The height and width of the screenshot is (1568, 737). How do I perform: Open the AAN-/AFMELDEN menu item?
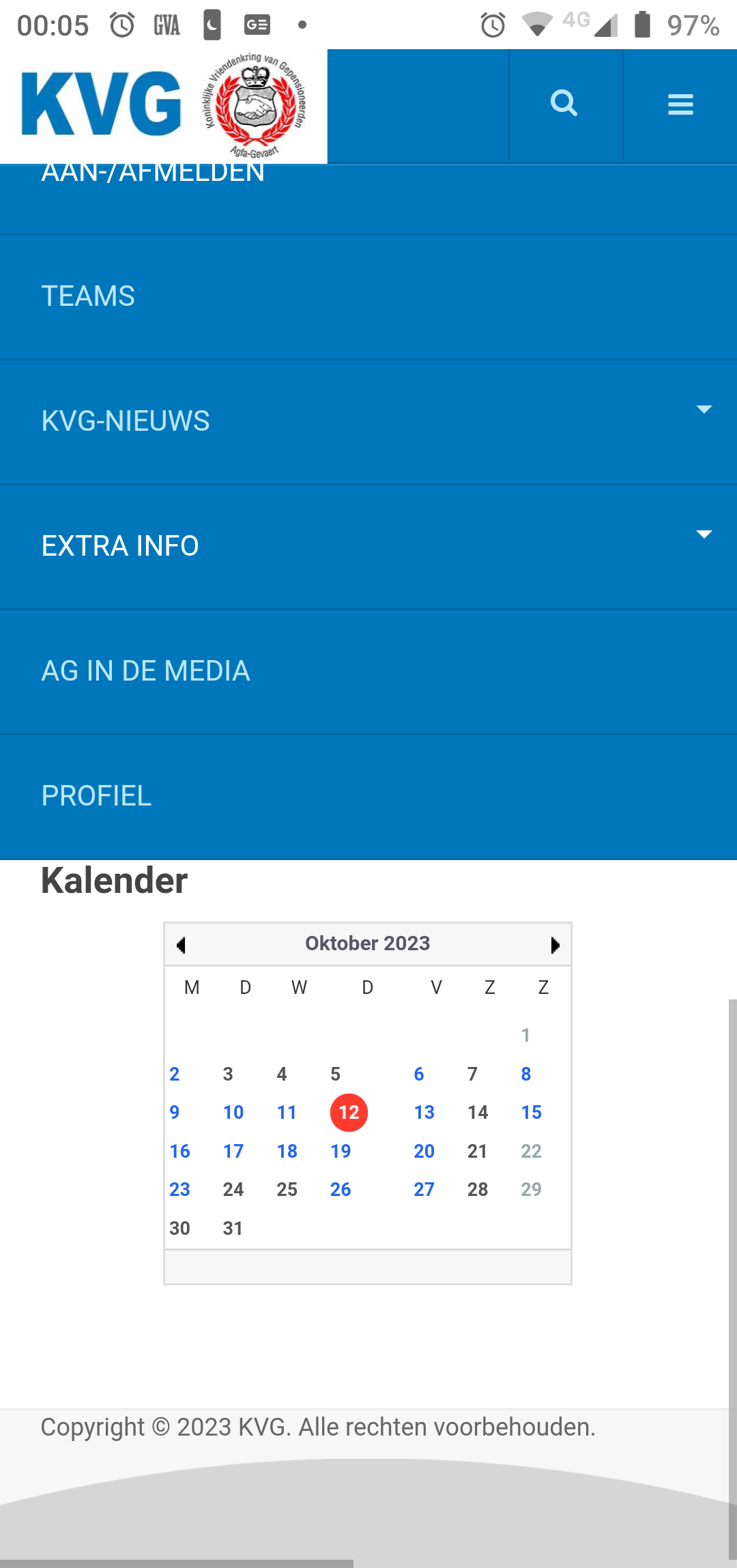pyautogui.click(x=153, y=176)
